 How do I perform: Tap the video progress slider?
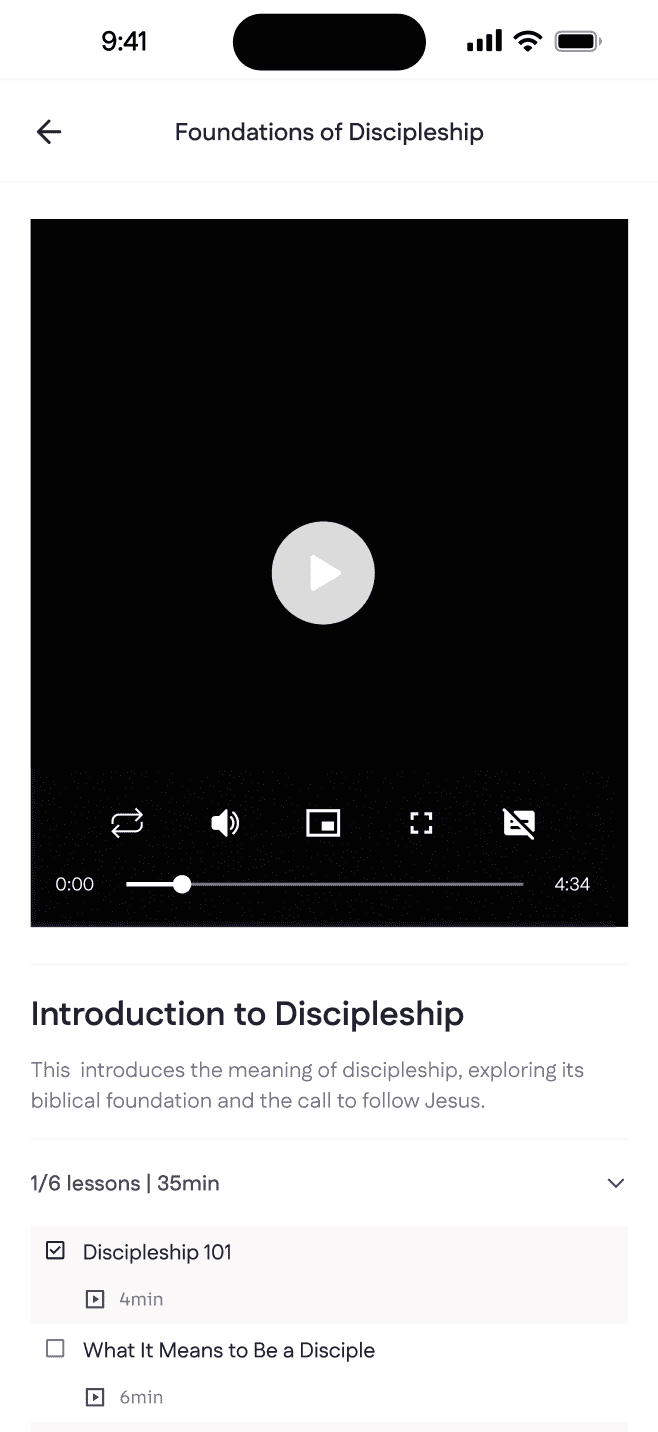pyautogui.click(x=324, y=884)
